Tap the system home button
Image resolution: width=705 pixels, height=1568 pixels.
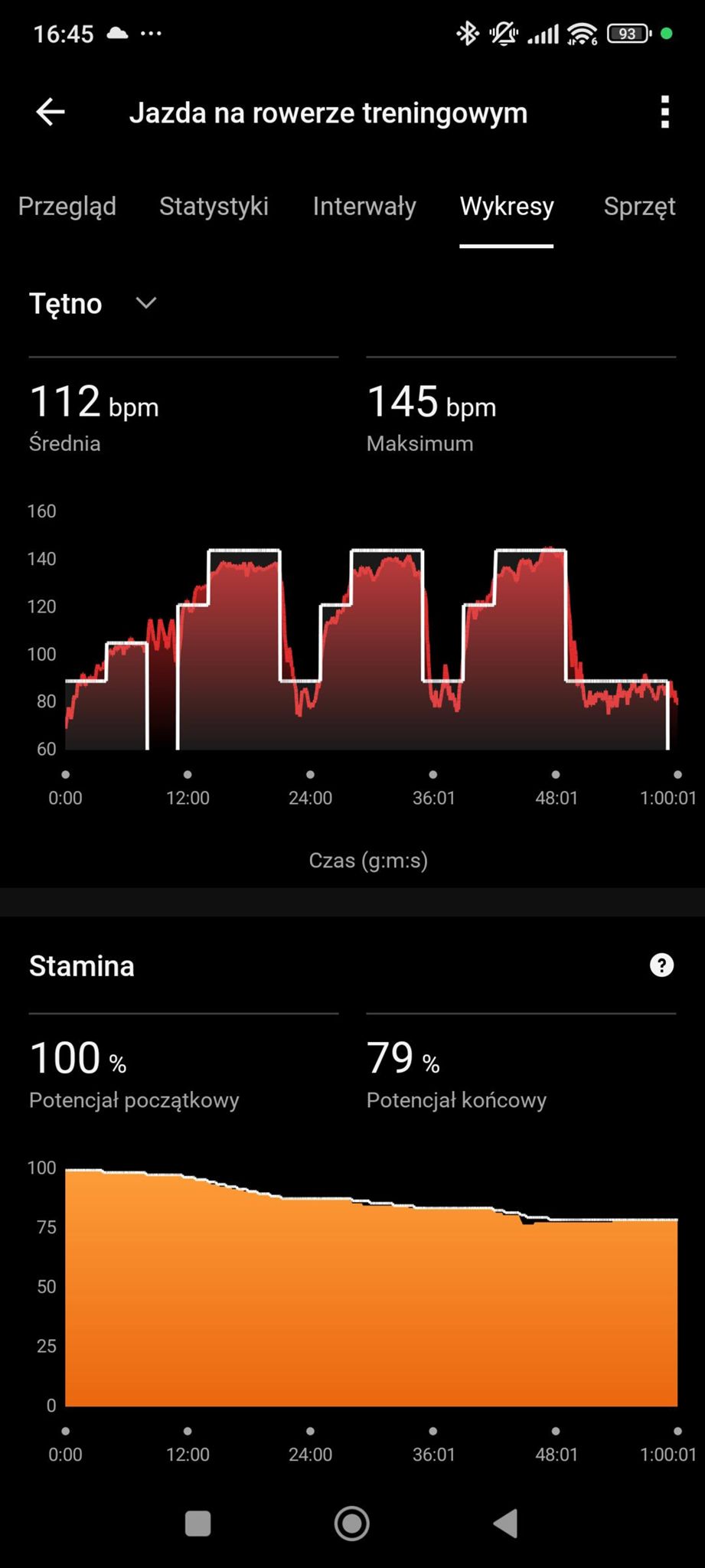352,1523
